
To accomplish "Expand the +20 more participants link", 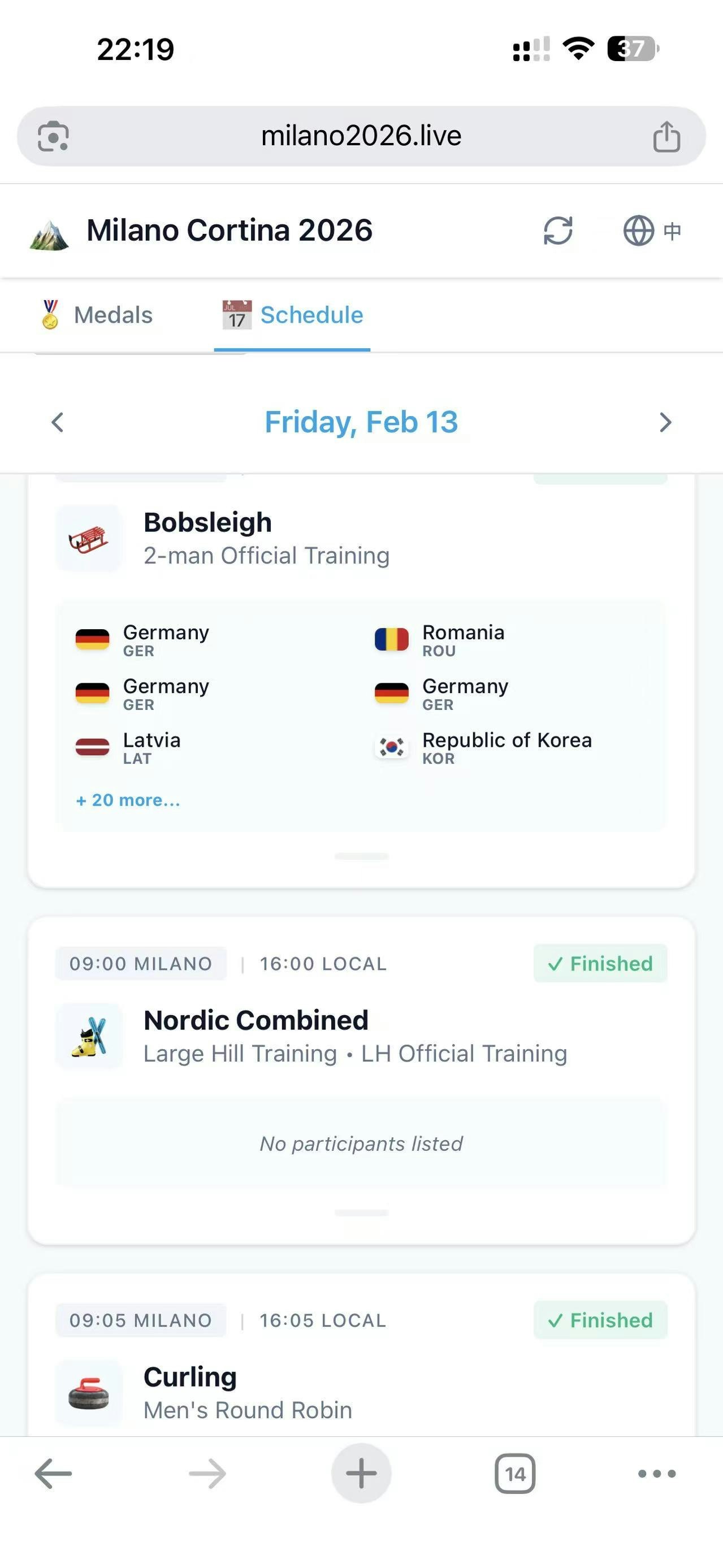I will 128,800.
